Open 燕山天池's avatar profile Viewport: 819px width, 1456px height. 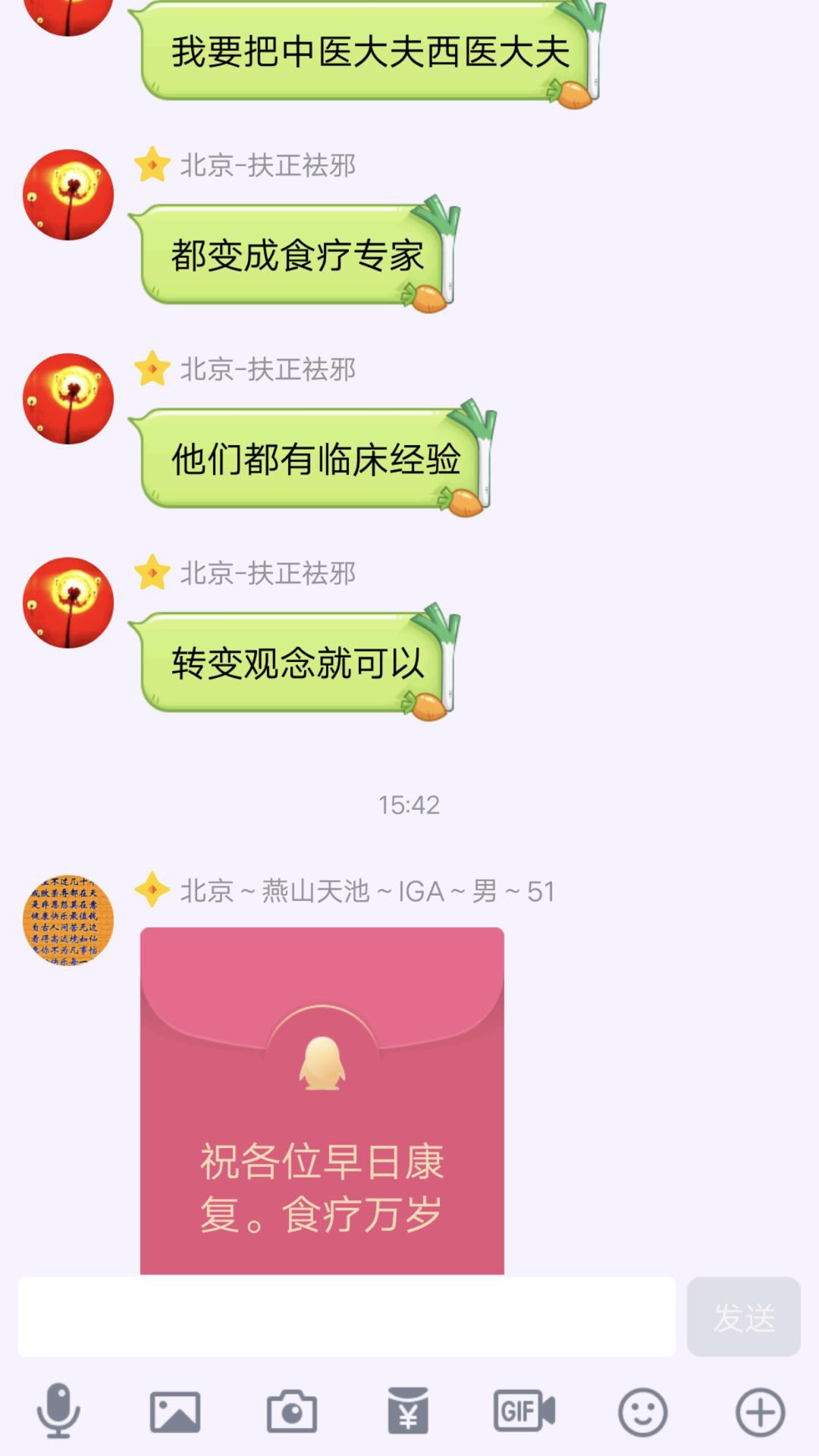(68, 919)
